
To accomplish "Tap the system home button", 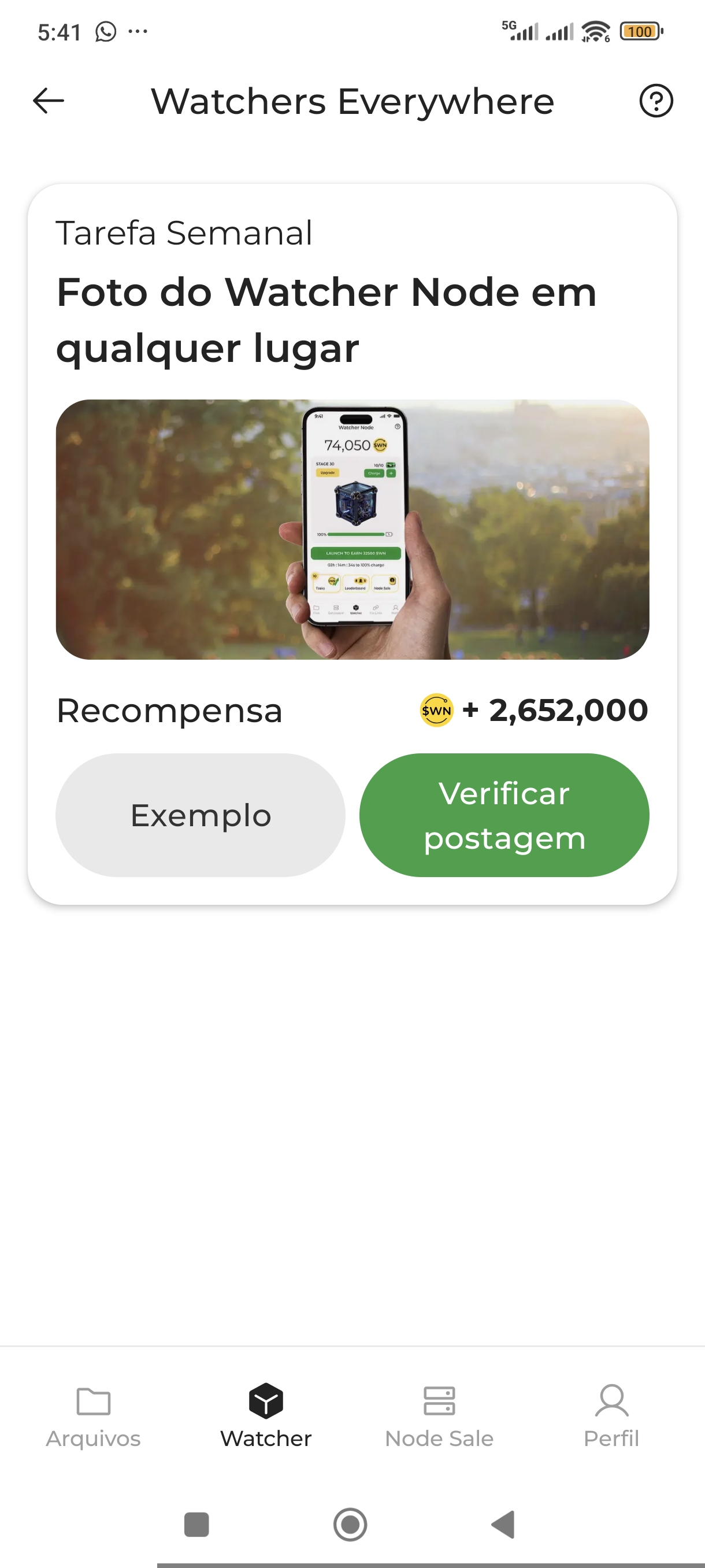I will click(350, 1524).
